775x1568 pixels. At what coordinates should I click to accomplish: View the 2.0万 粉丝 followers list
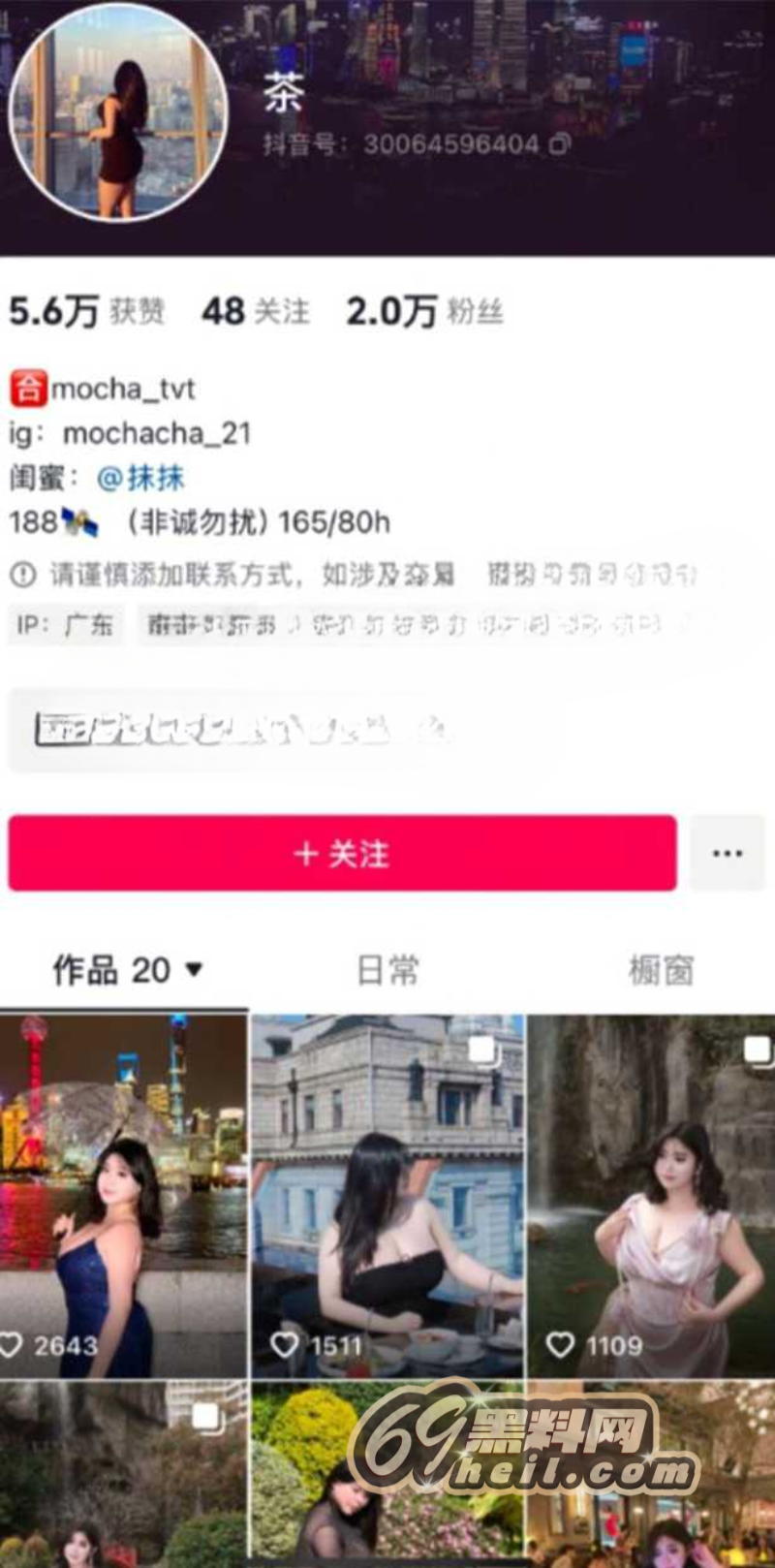click(x=424, y=312)
